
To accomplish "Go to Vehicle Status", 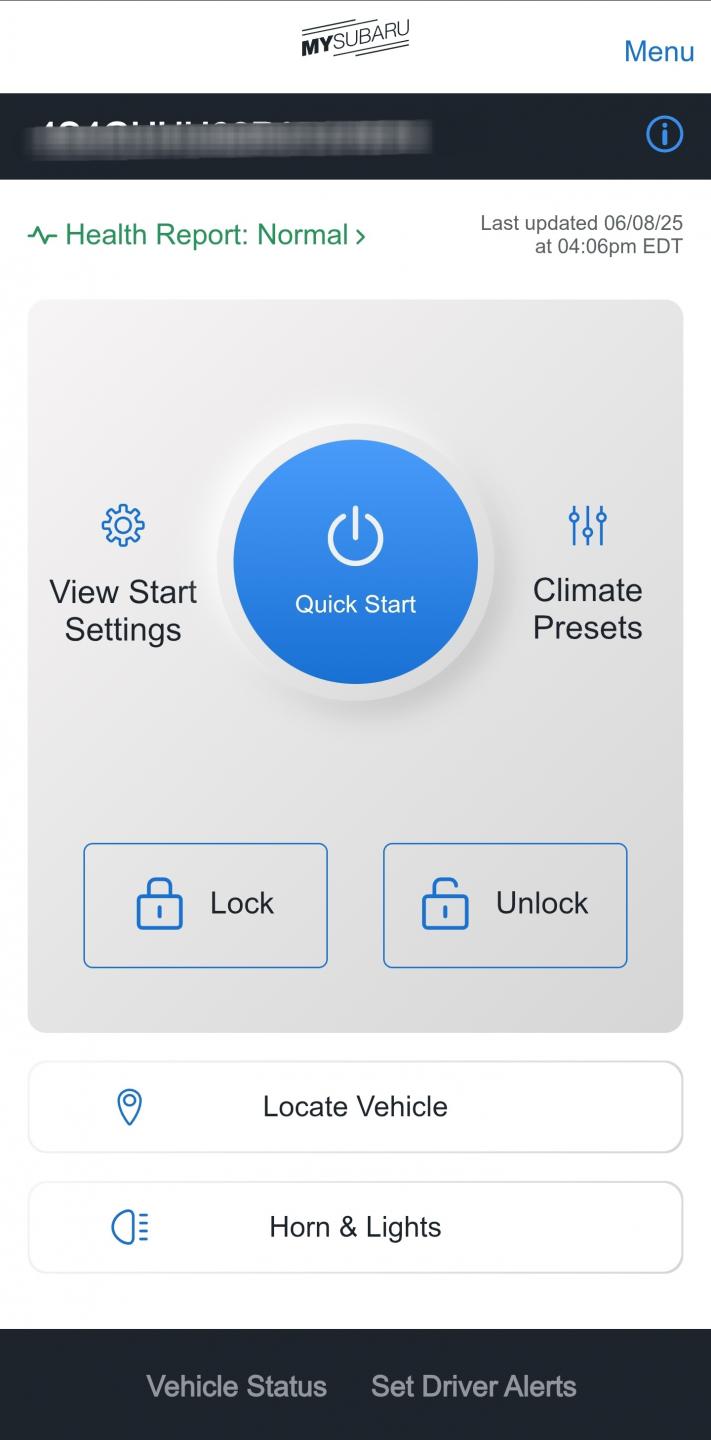I will click(237, 1386).
